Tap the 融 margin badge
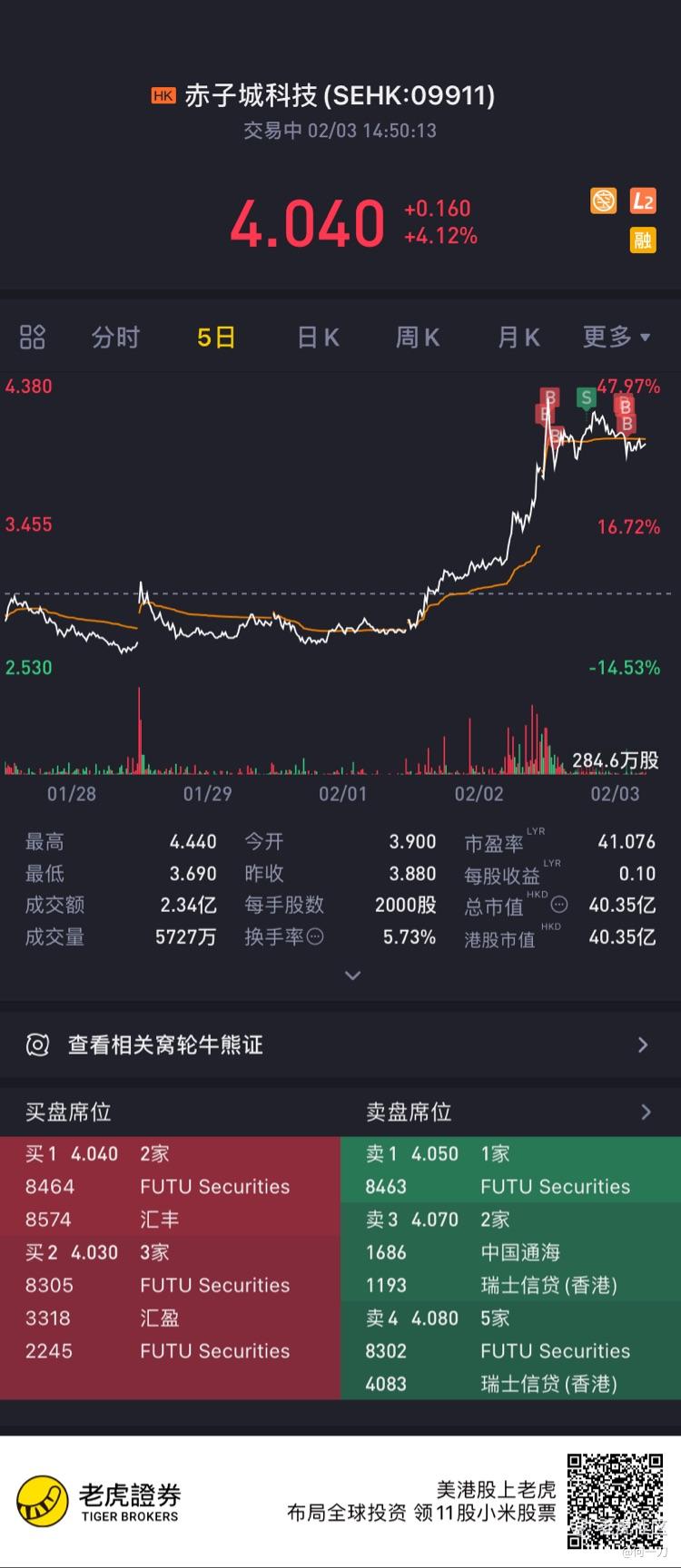The width and height of the screenshot is (681, 1568). (643, 240)
